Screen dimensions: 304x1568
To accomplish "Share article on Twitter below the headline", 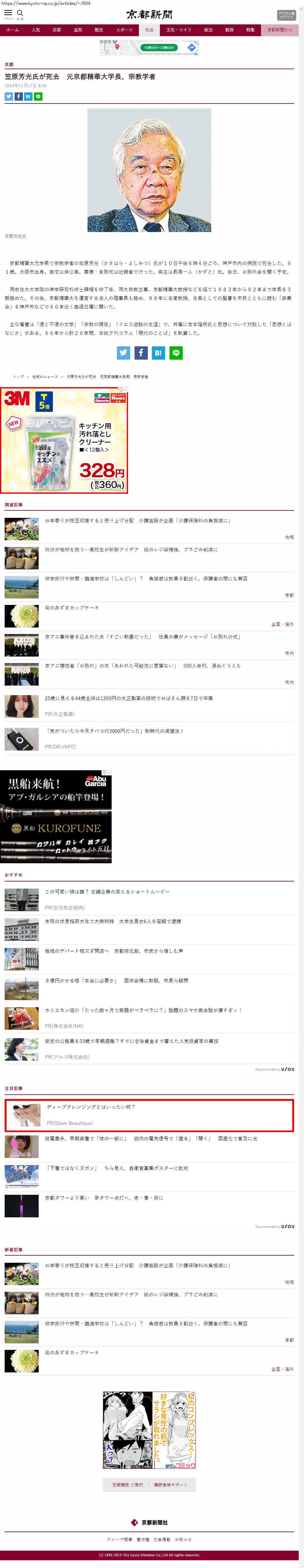I will 9,96.
